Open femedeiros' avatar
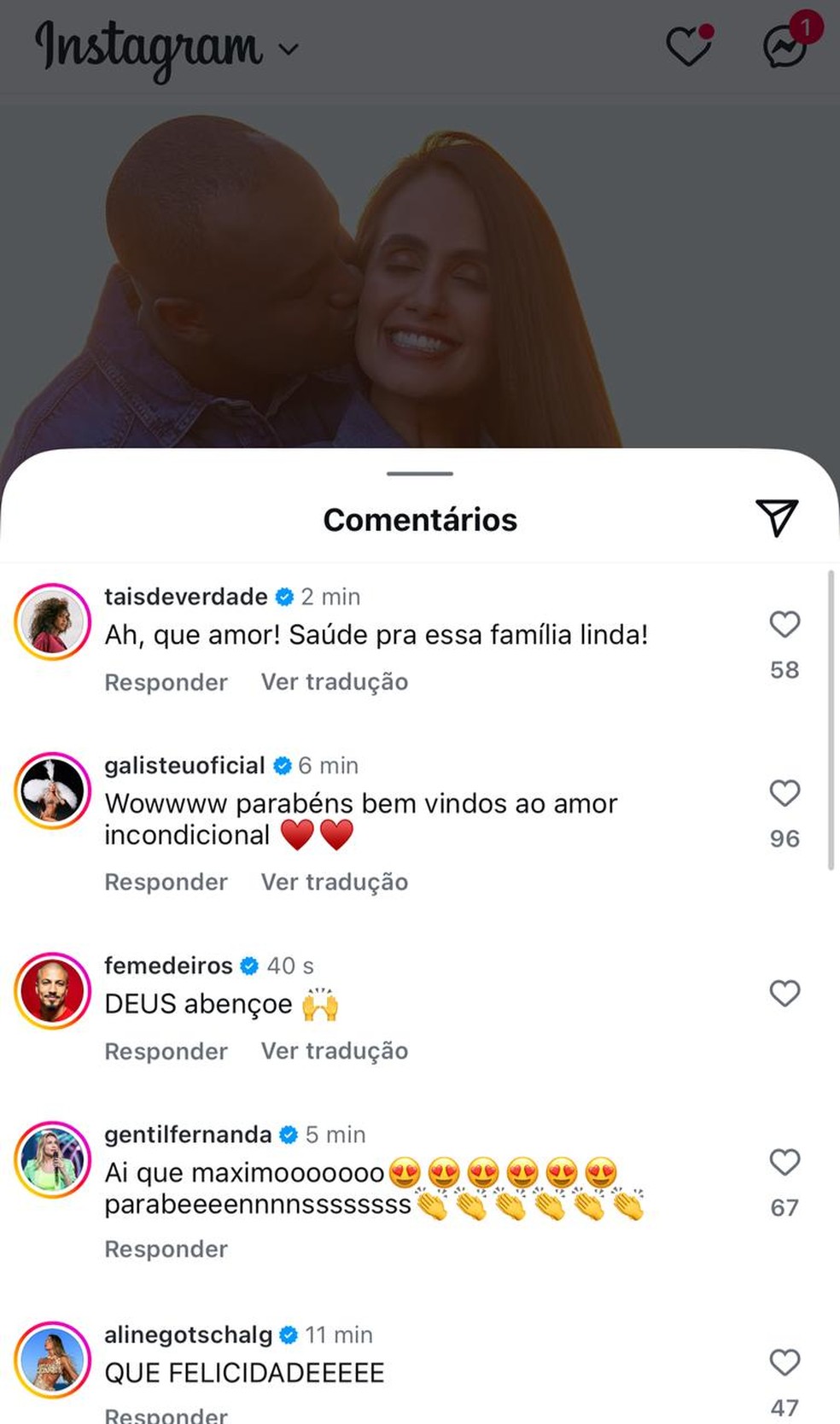 tap(53, 991)
